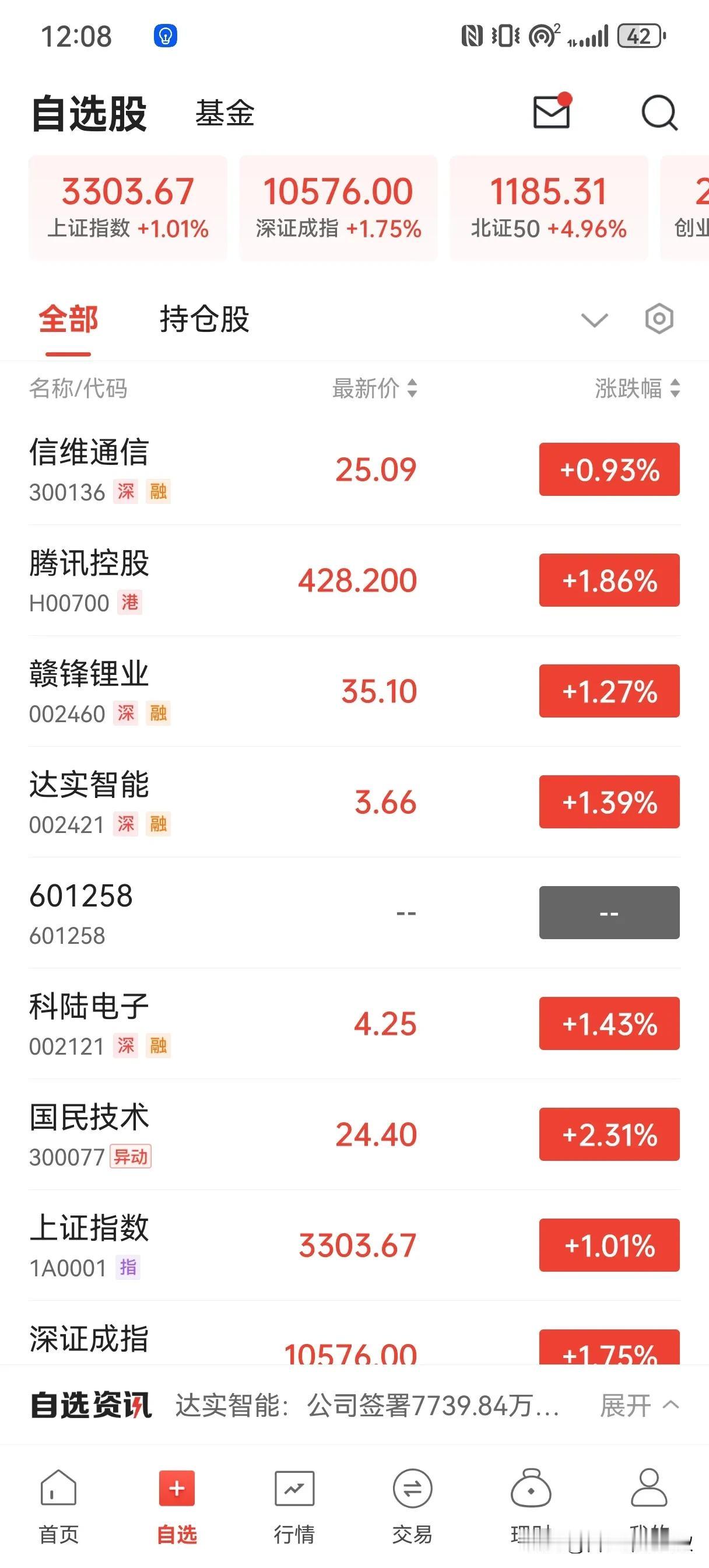Open the 科陆电子 stock row
709x1568 pixels.
(x=354, y=1023)
